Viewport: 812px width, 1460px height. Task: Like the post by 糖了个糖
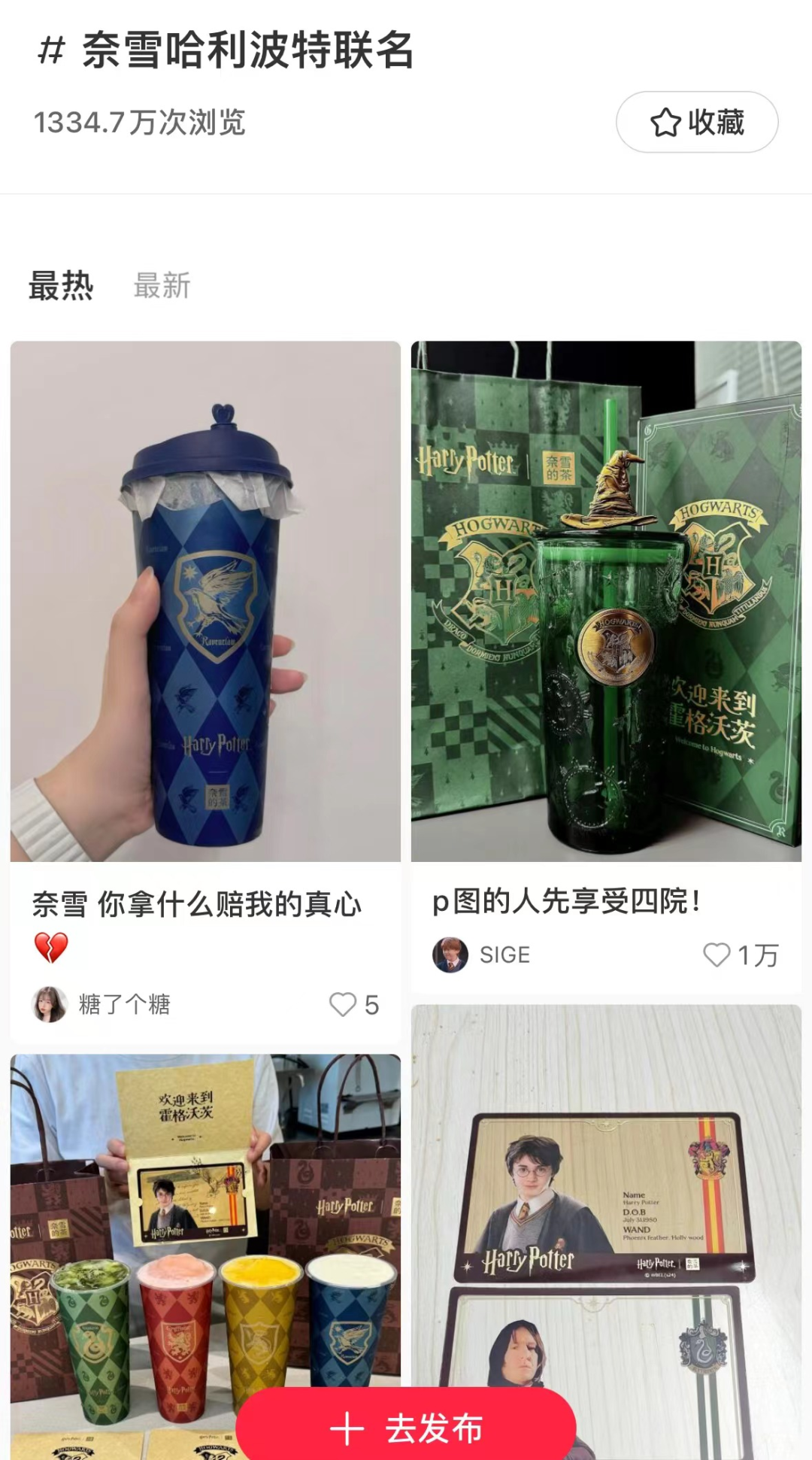coord(344,1004)
